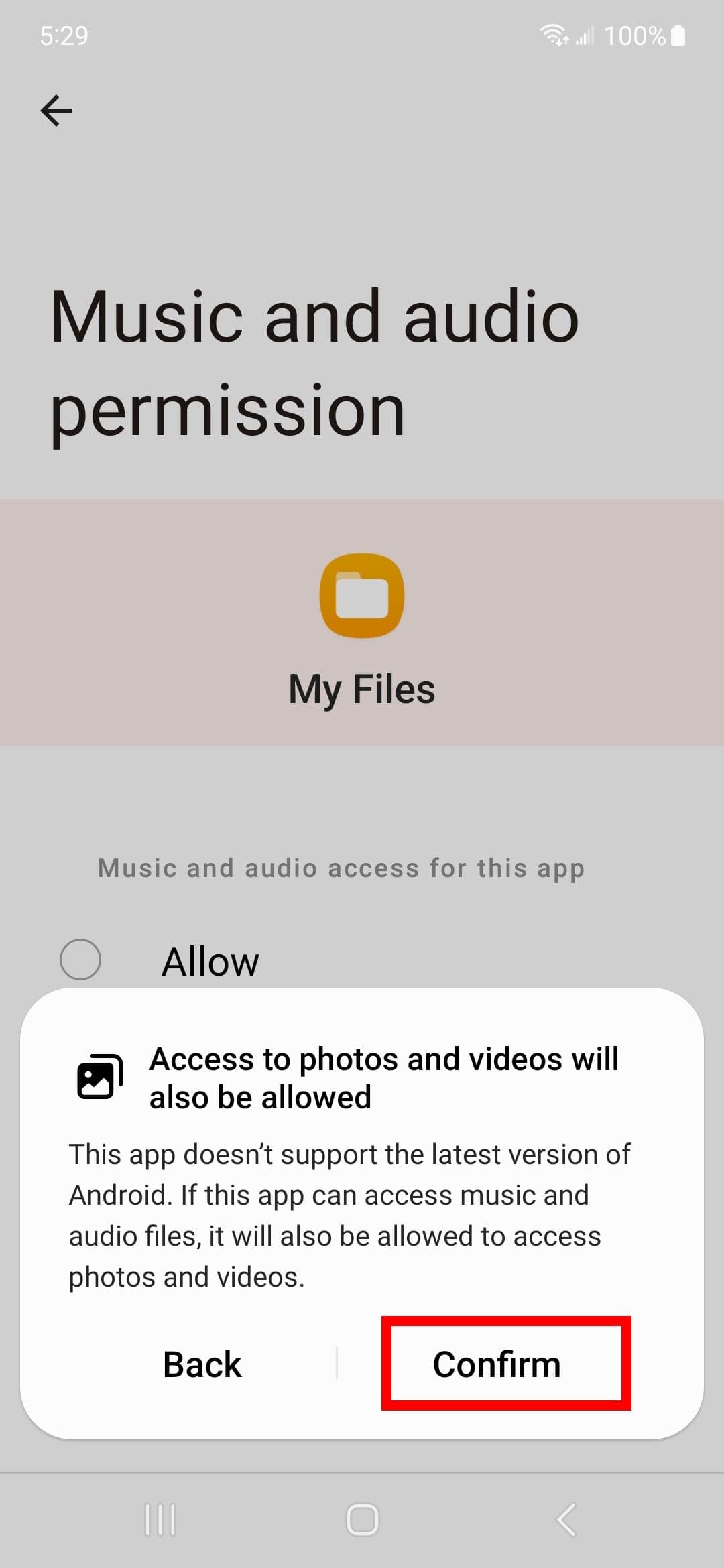Go back using the top arrow

(57, 111)
